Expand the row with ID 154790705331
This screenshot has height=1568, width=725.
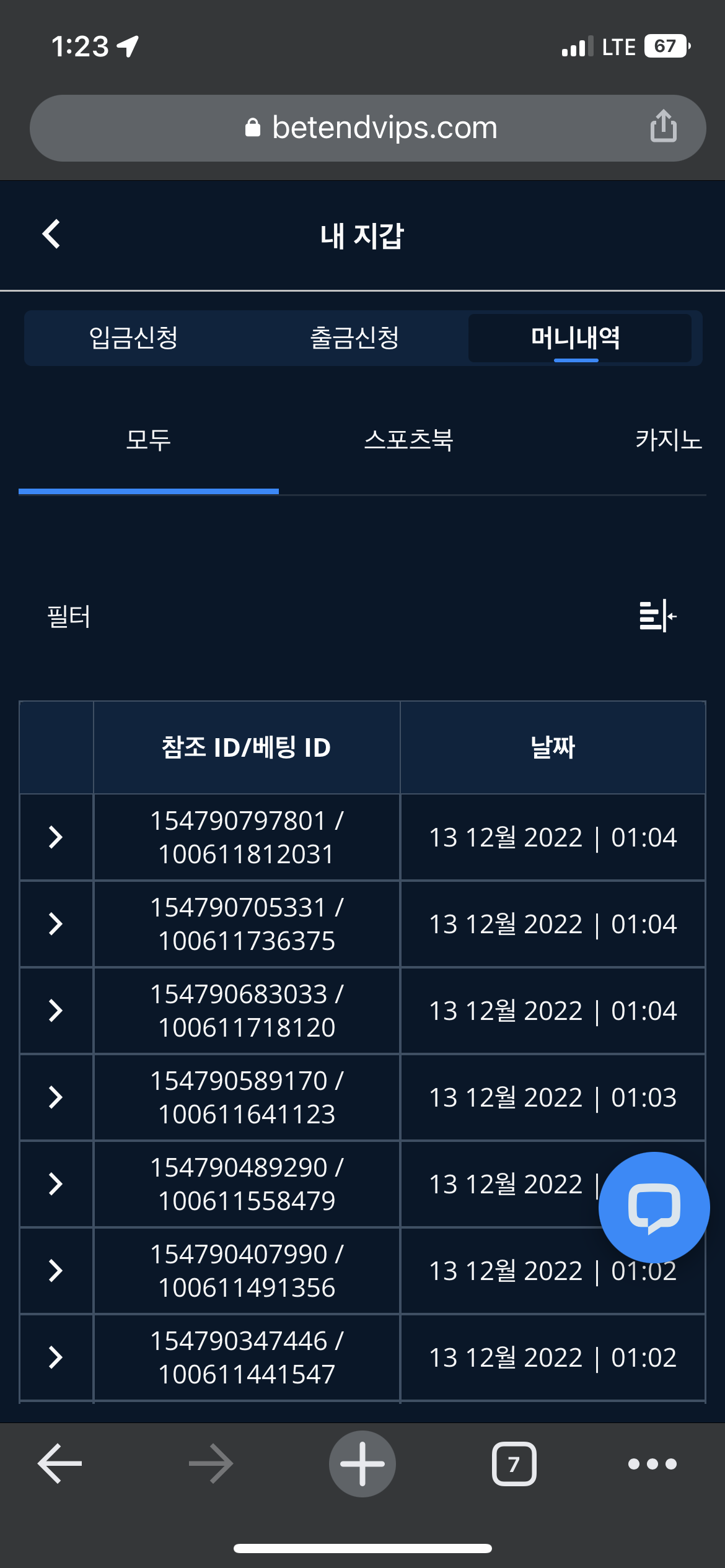[x=56, y=924]
